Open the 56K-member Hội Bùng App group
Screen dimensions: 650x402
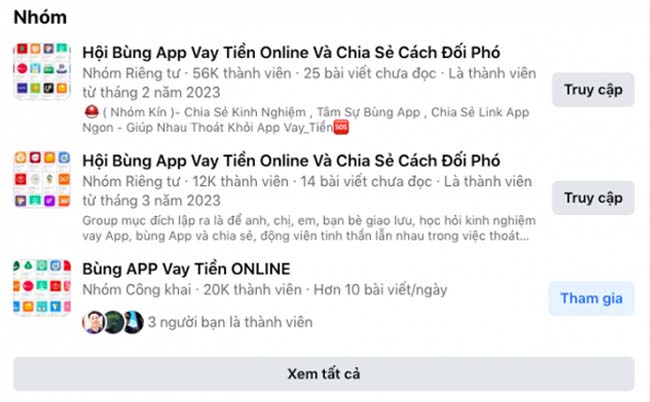[292, 52]
